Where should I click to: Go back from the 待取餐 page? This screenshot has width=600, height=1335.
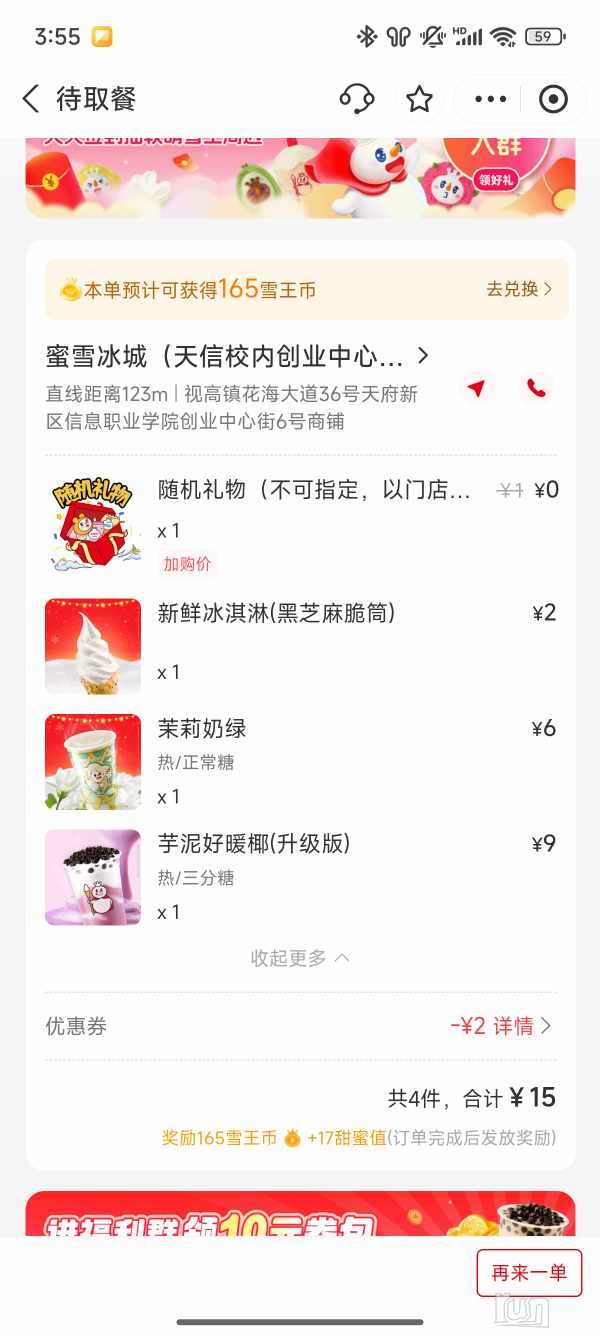pyautogui.click(x=30, y=99)
